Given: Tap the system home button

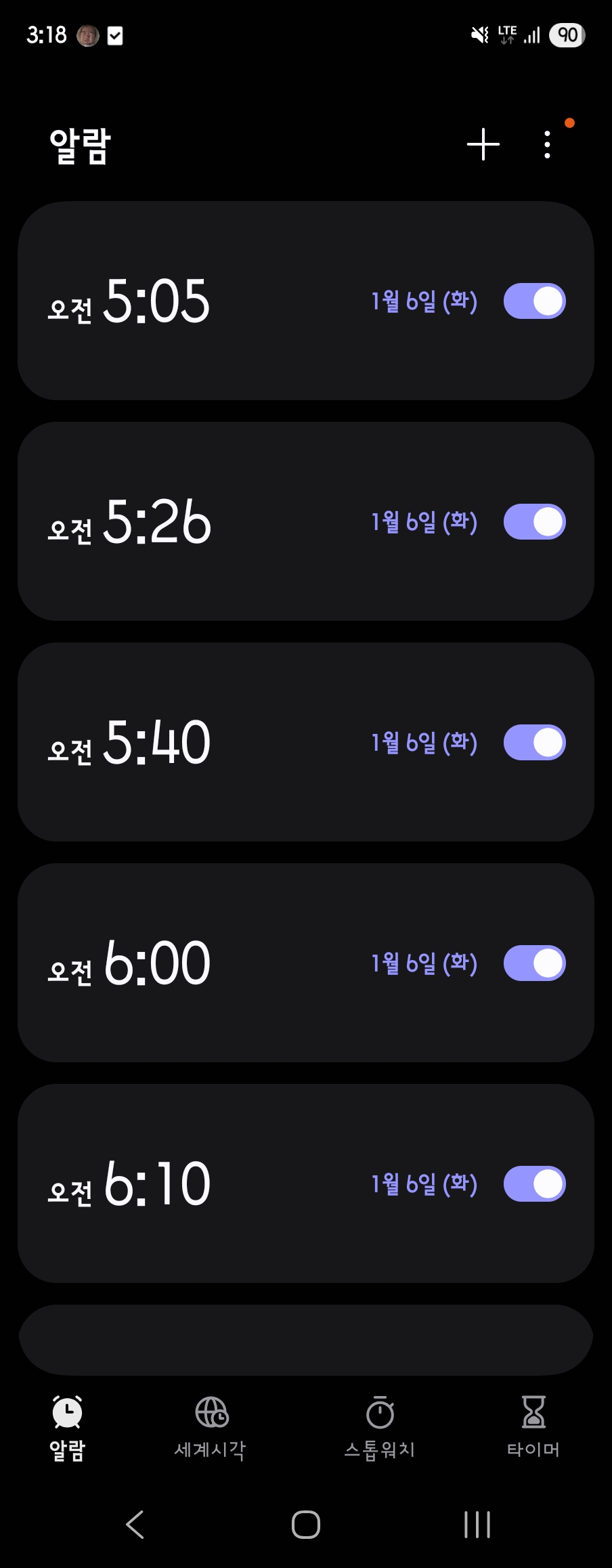Looking at the screenshot, I should tap(306, 1525).
